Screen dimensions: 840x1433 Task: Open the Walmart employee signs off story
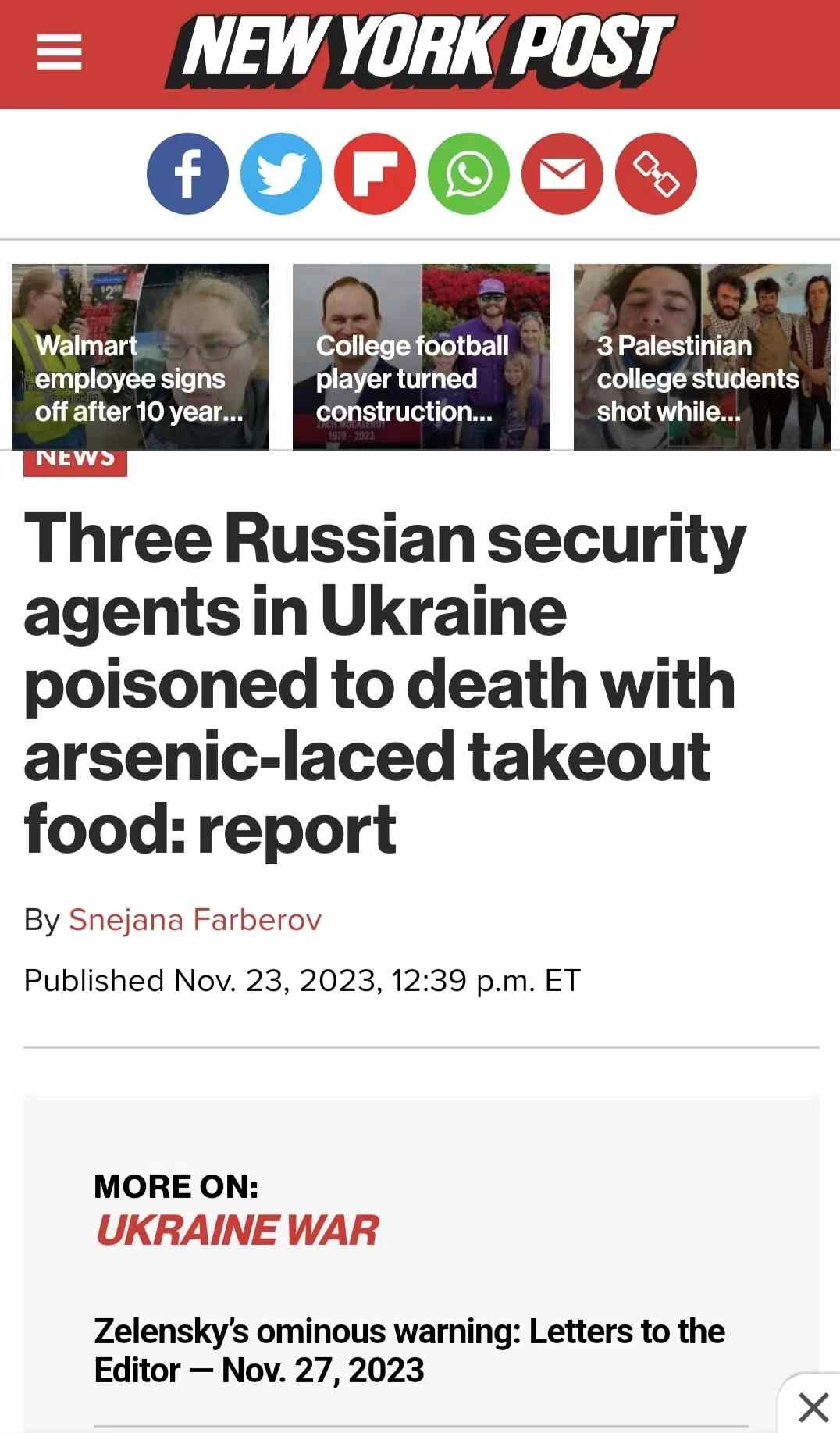click(x=141, y=357)
